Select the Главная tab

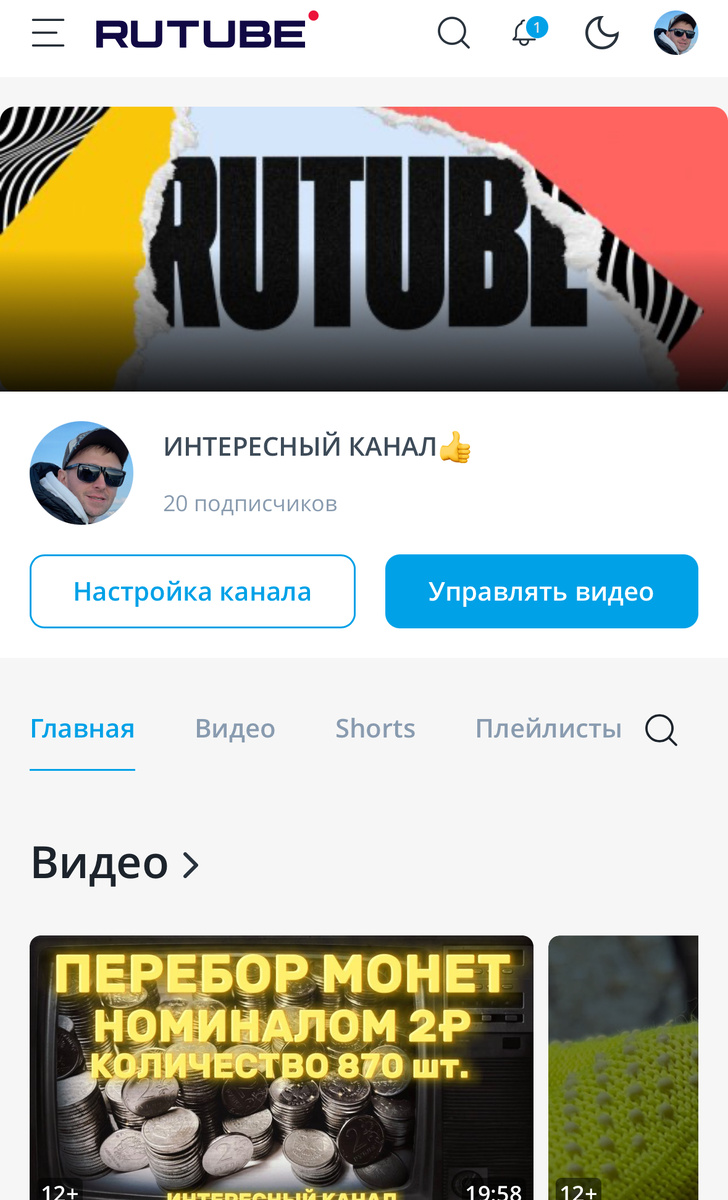click(x=83, y=728)
